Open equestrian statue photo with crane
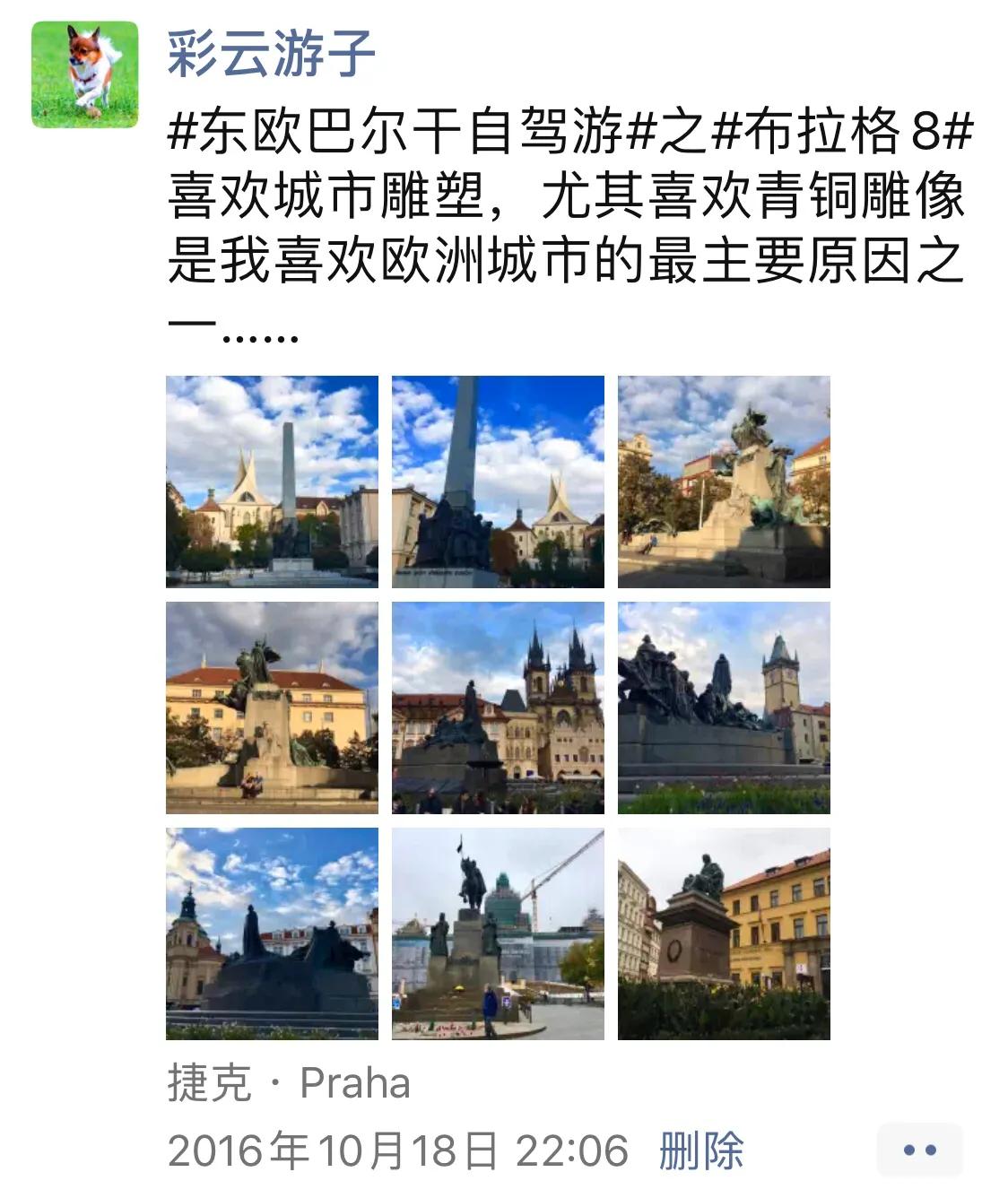Image resolution: width=1008 pixels, height=1198 pixels. tap(498, 933)
